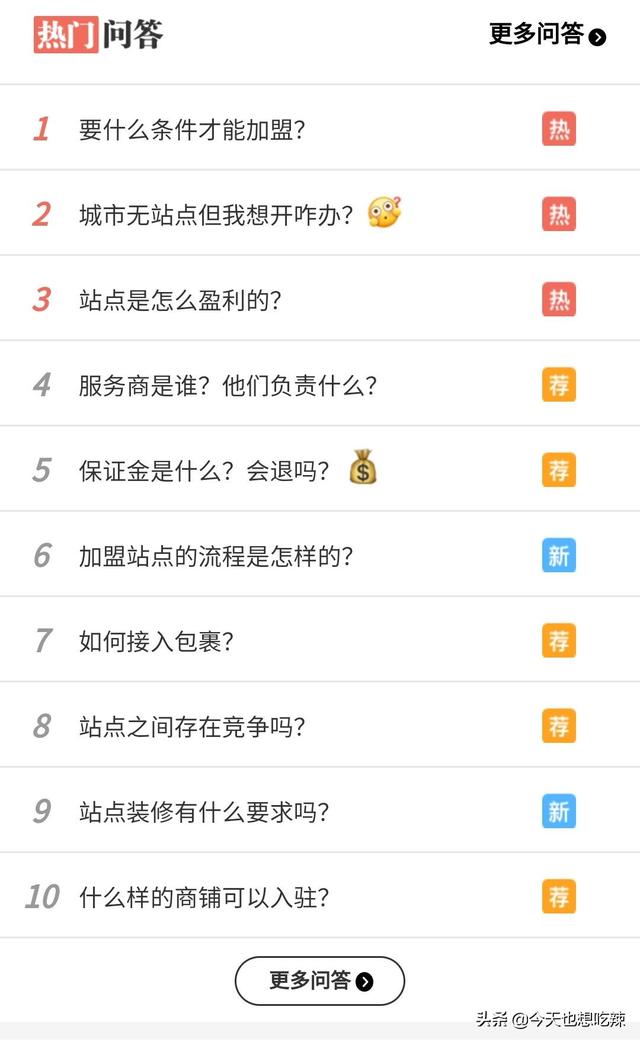View answer for 城市无站点但我想开咋办?
Image resolution: width=640 pixels, height=1042 pixels.
coord(216,215)
